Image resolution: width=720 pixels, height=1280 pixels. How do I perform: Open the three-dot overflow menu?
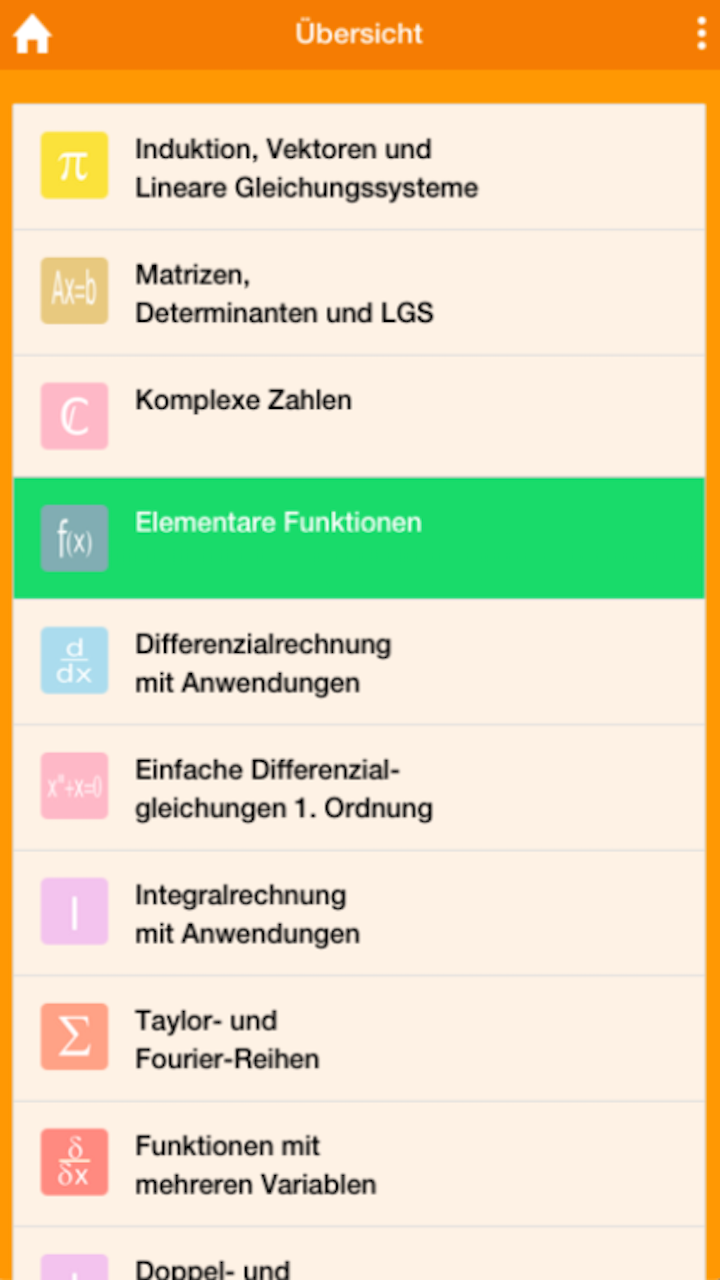pyautogui.click(x=701, y=34)
